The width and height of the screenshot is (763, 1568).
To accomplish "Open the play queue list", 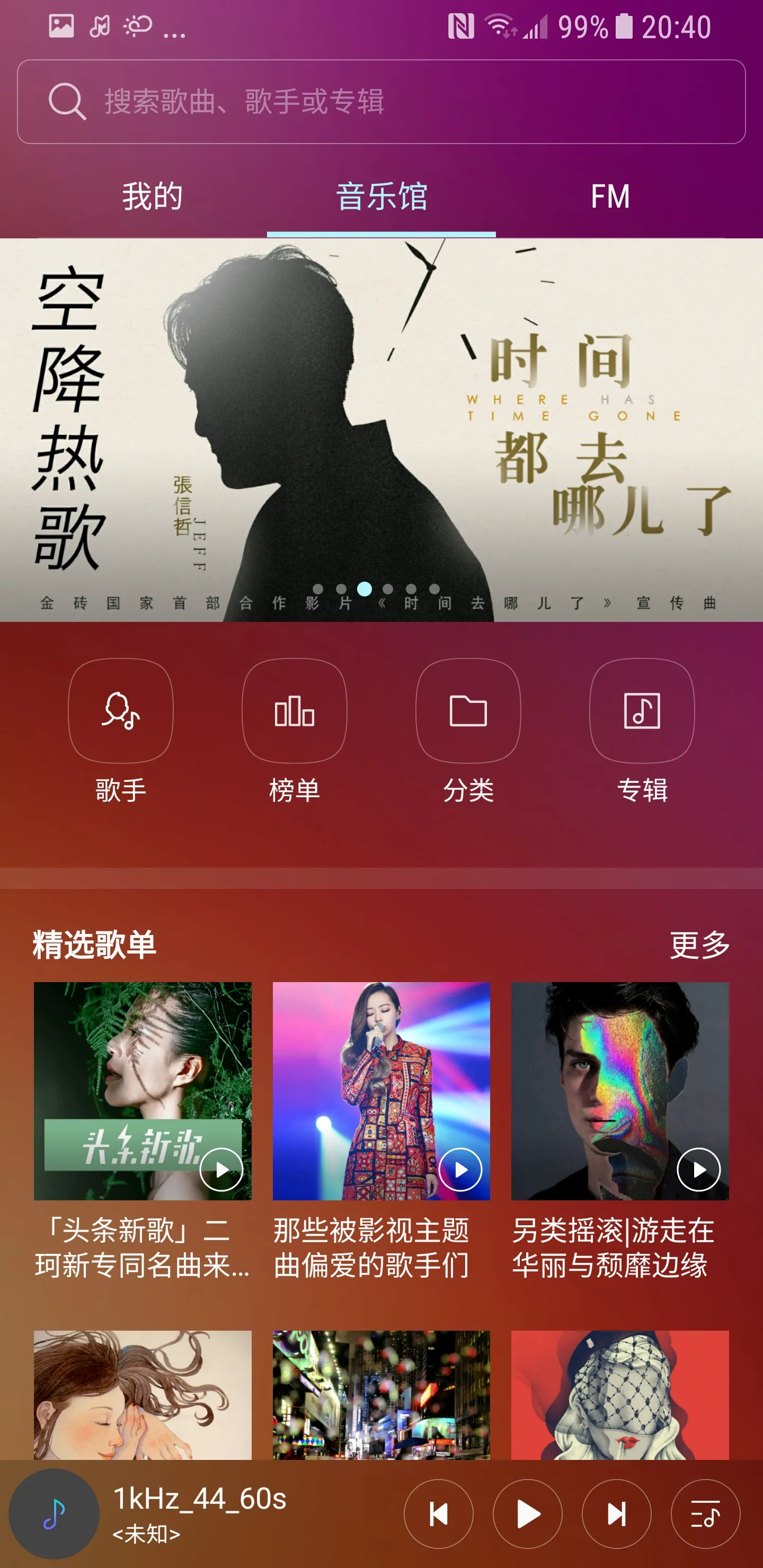I will [705, 1514].
